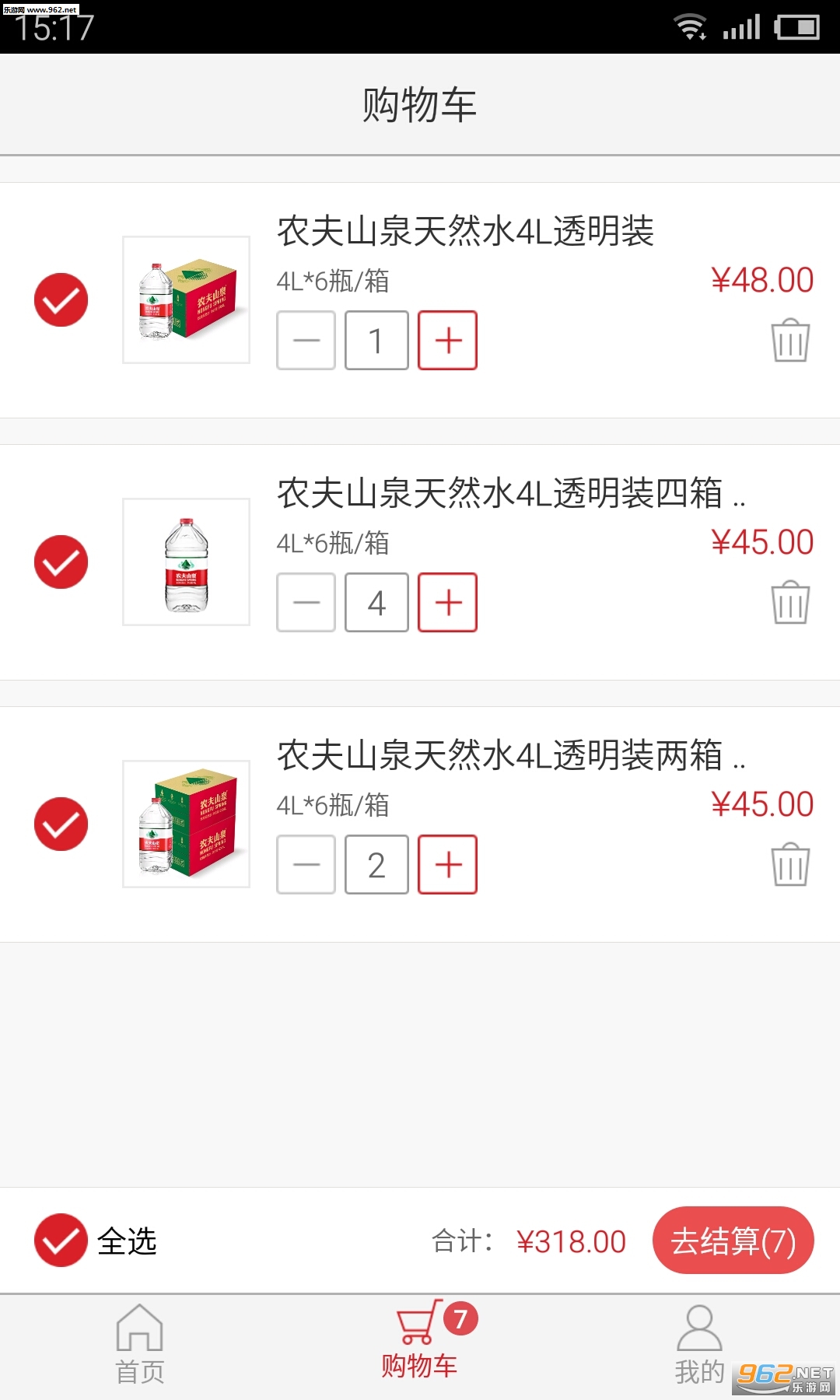The height and width of the screenshot is (1400, 840).
Task: Reduce quantity of 透明装四箱 item
Action: pos(306,603)
